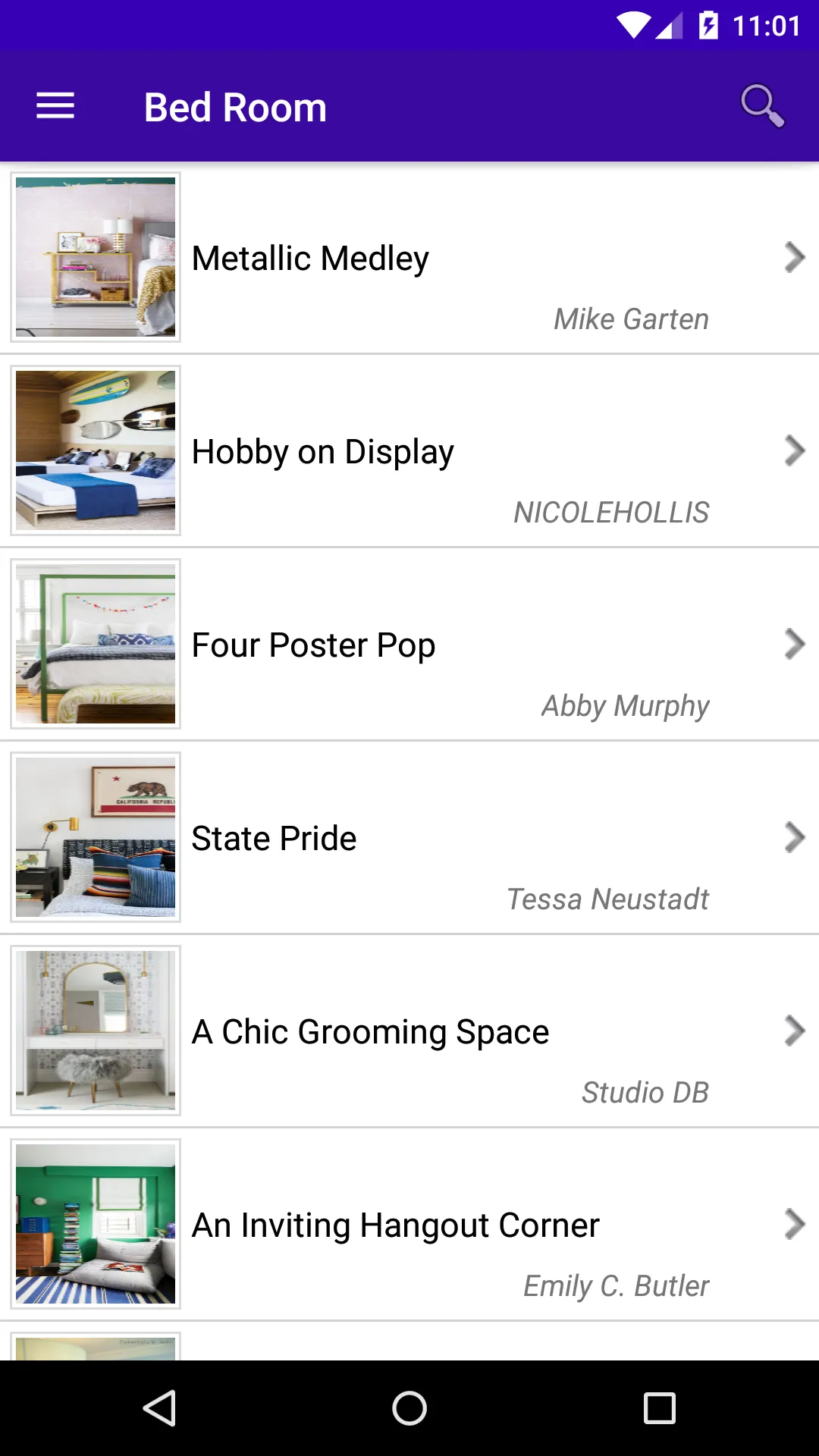This screenshot has height=1456, width=819.
Task: Open State Pride by Tessa Neustadt
Action: click(409, 838)
